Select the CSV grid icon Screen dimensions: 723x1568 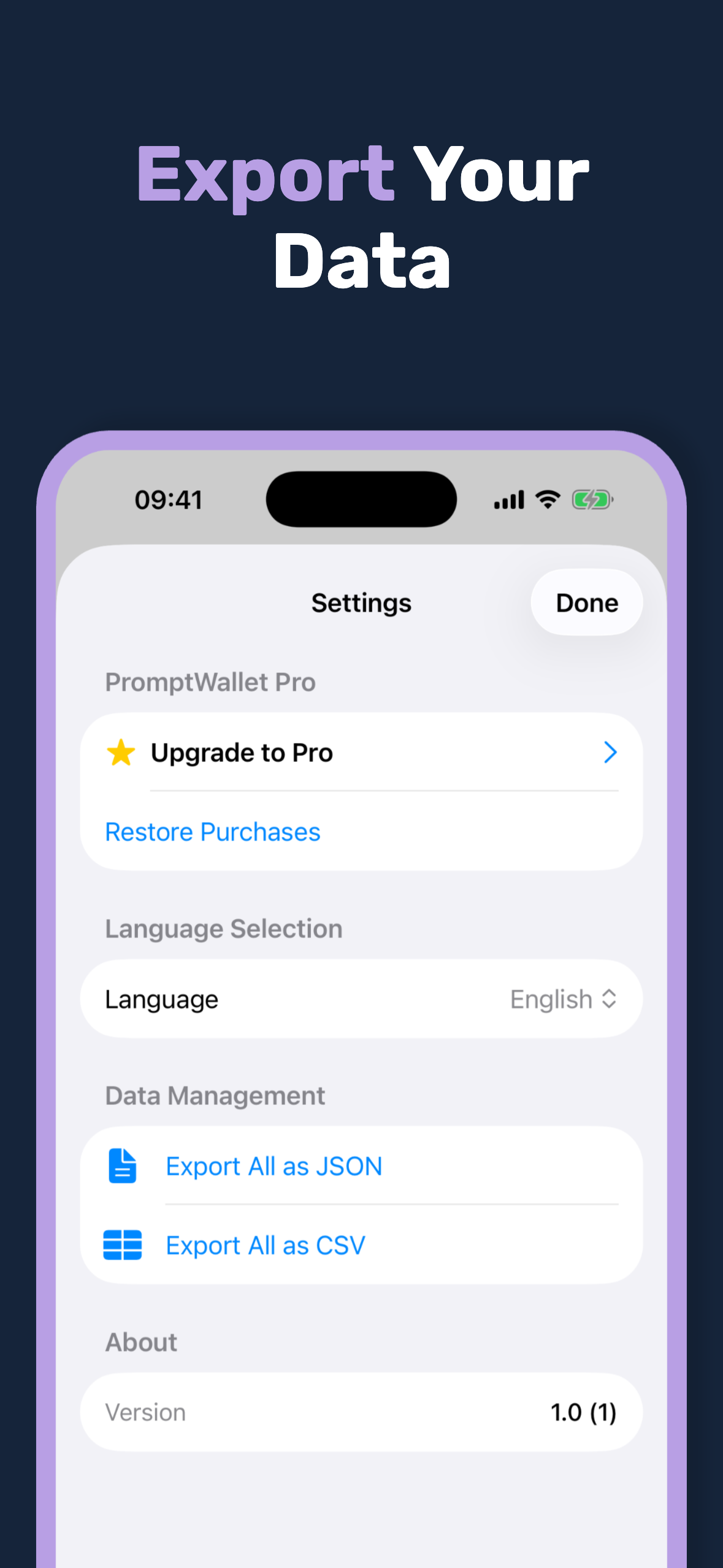coord(123,1244)
